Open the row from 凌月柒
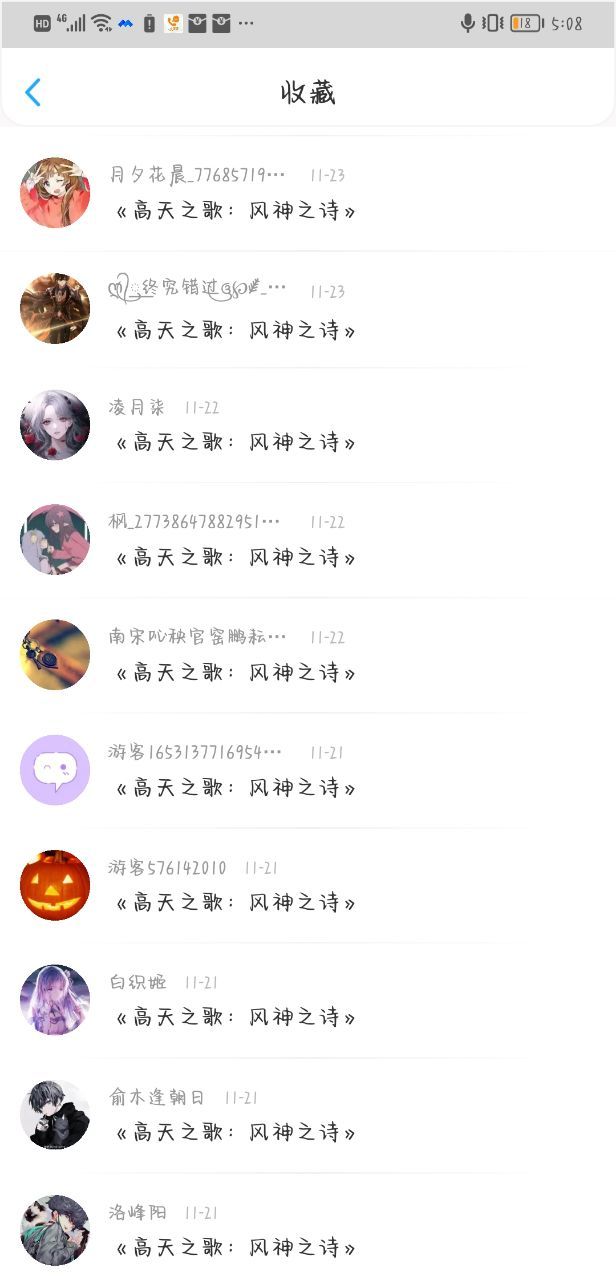Screen dimensions: 616x1280 pos(308,425)
